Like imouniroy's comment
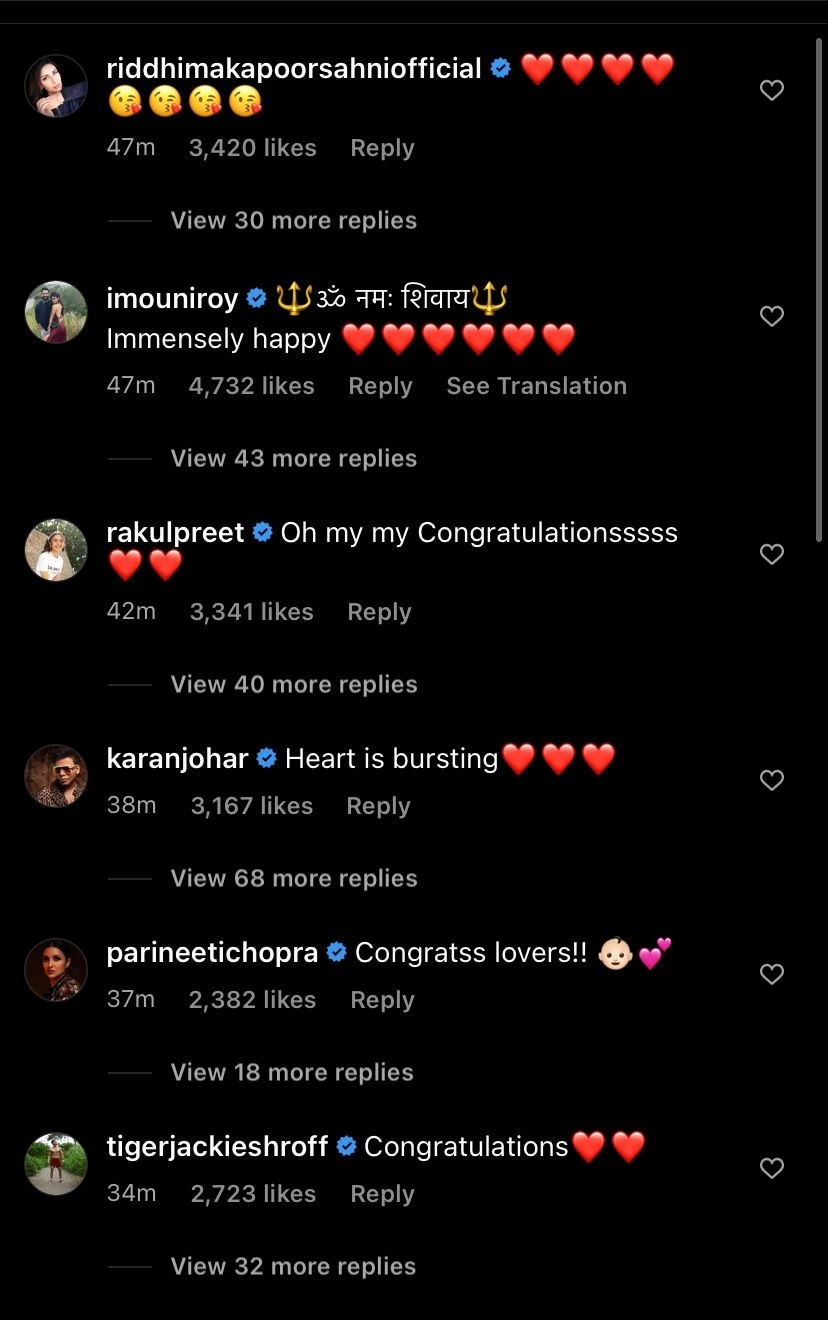 click(x=771, y=317)
